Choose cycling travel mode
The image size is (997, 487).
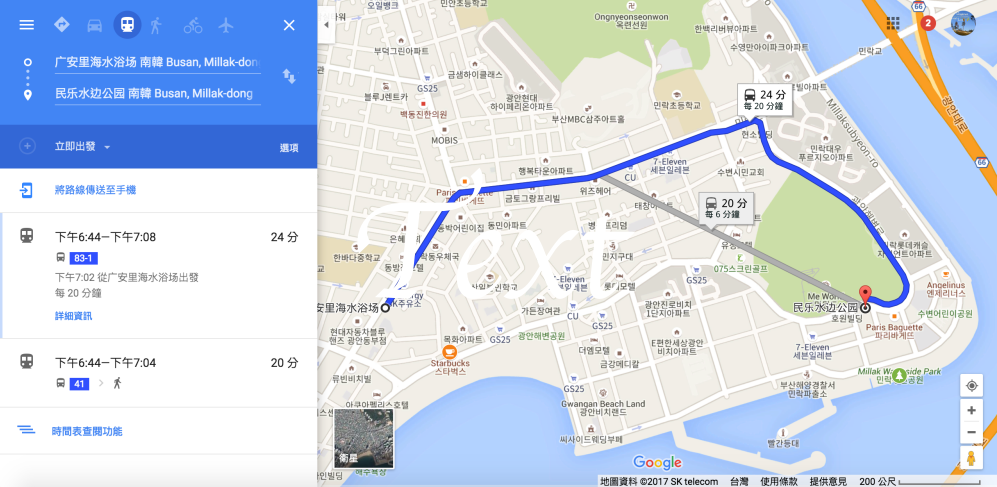tap(191, 25)
